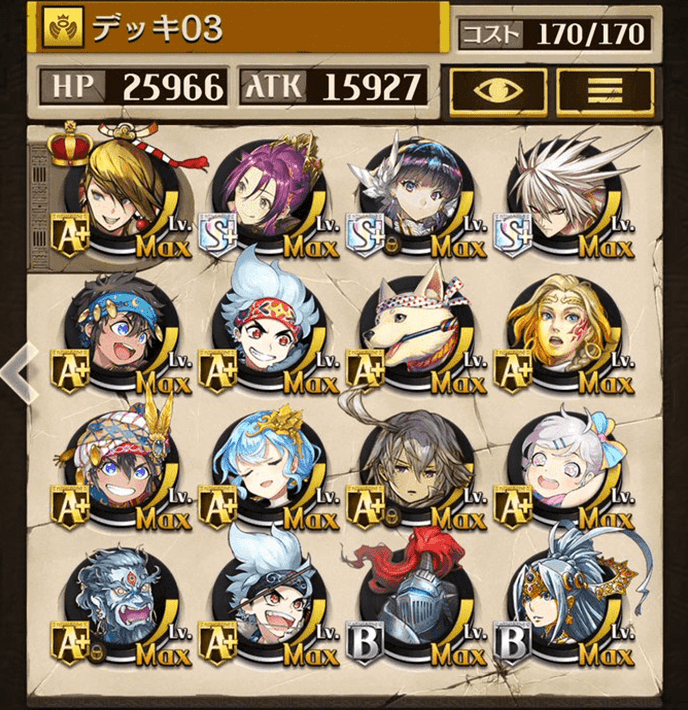
Task: Open the list menu button
Action: click(604, 88)
